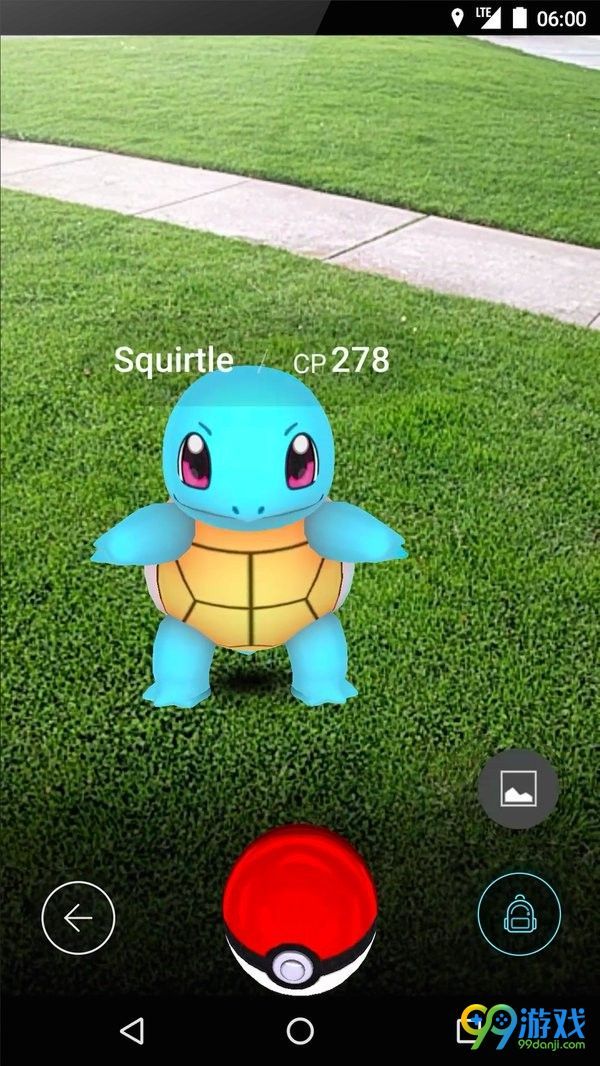Image resolution: width=600 pixels, height=1066 pixels.
Task: Tap the back arrow to flee encounter
Action: click(x=78, y=917)
